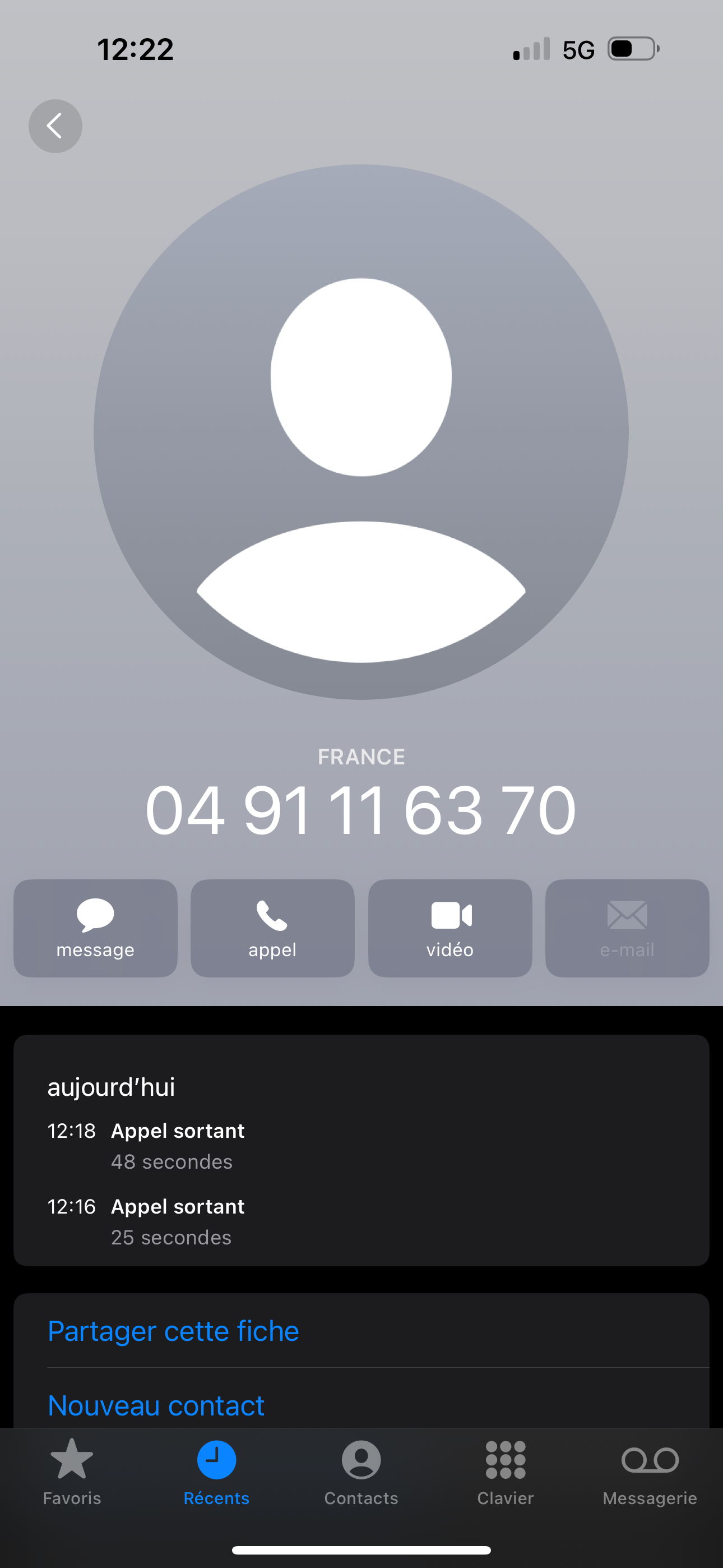Go to the Messagerie voicemail tab
Screen dimensions: 723x1568
(x=650, y=1472)
